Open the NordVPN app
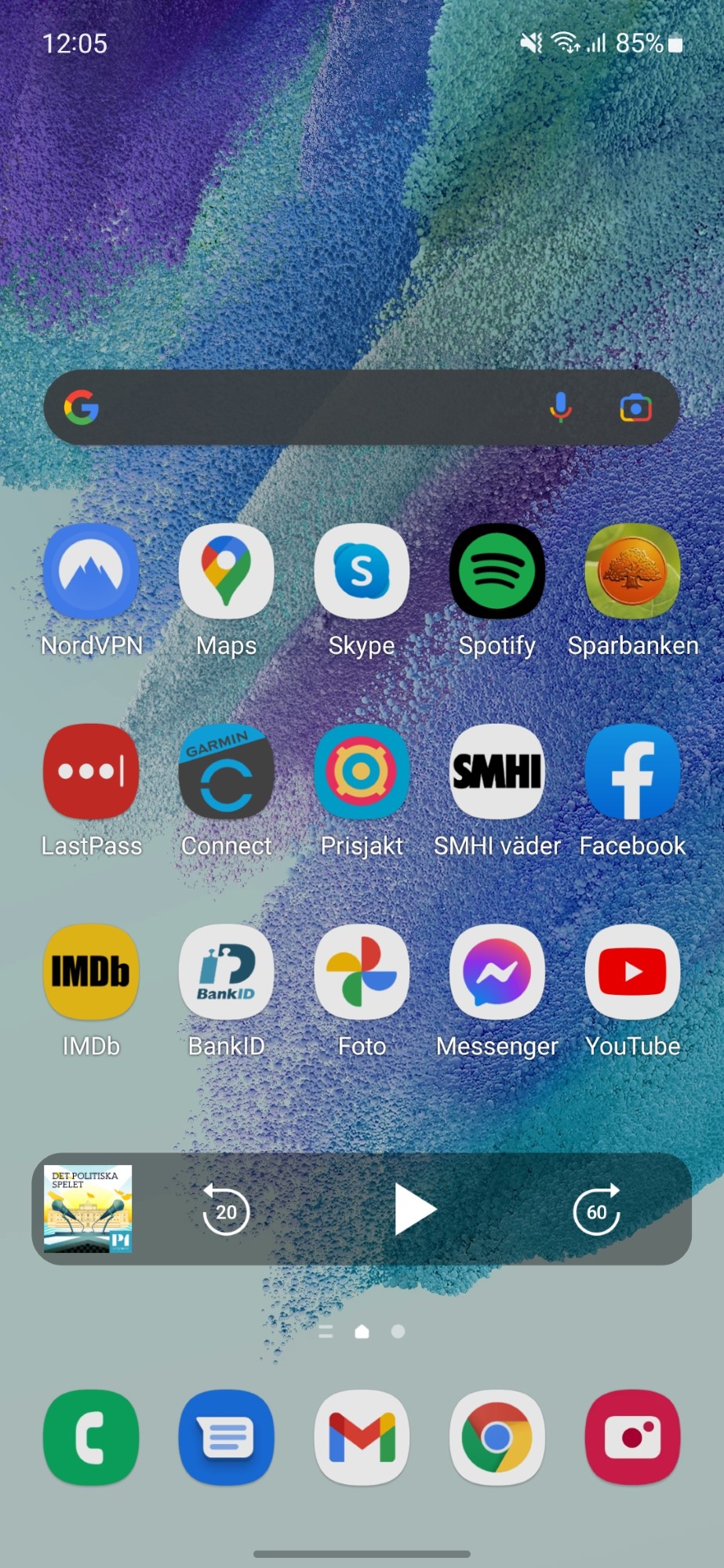Image resolution: width=724 pixels, height=1568 pixels. (x=91, y=572)
